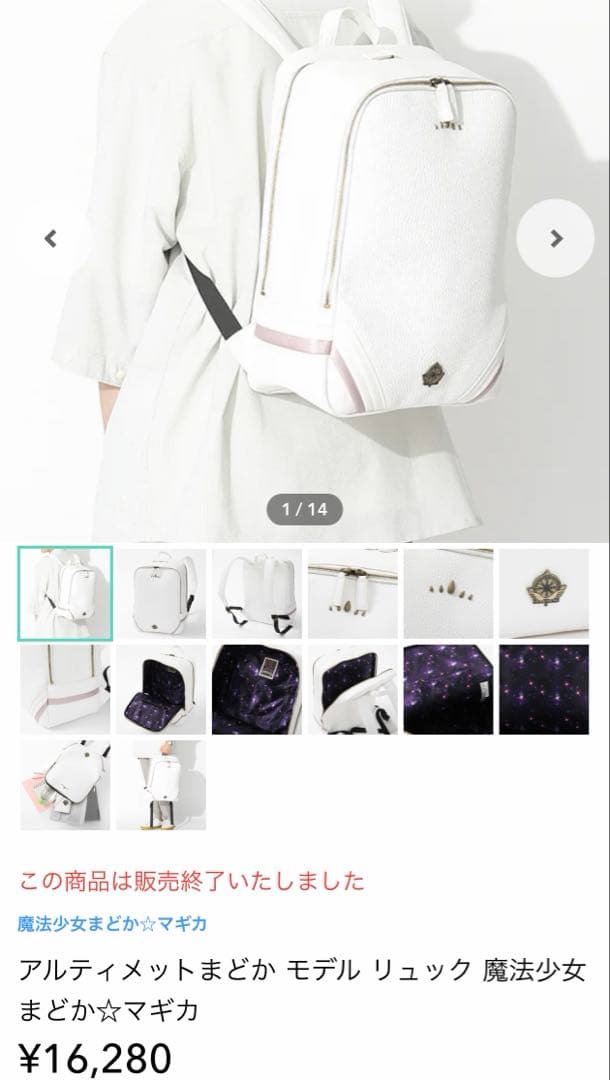Image resolution: width=610 pixels, height=1080 pixels.
Task: Open the main product image
Action: coord(305,270)
